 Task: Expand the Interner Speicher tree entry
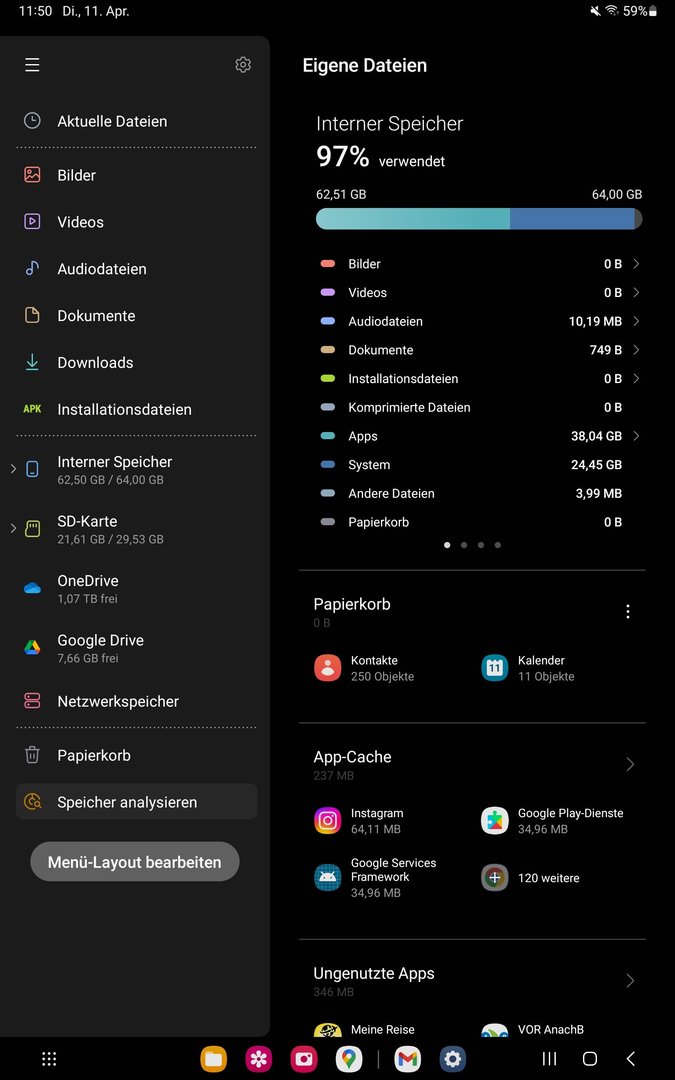13,469
